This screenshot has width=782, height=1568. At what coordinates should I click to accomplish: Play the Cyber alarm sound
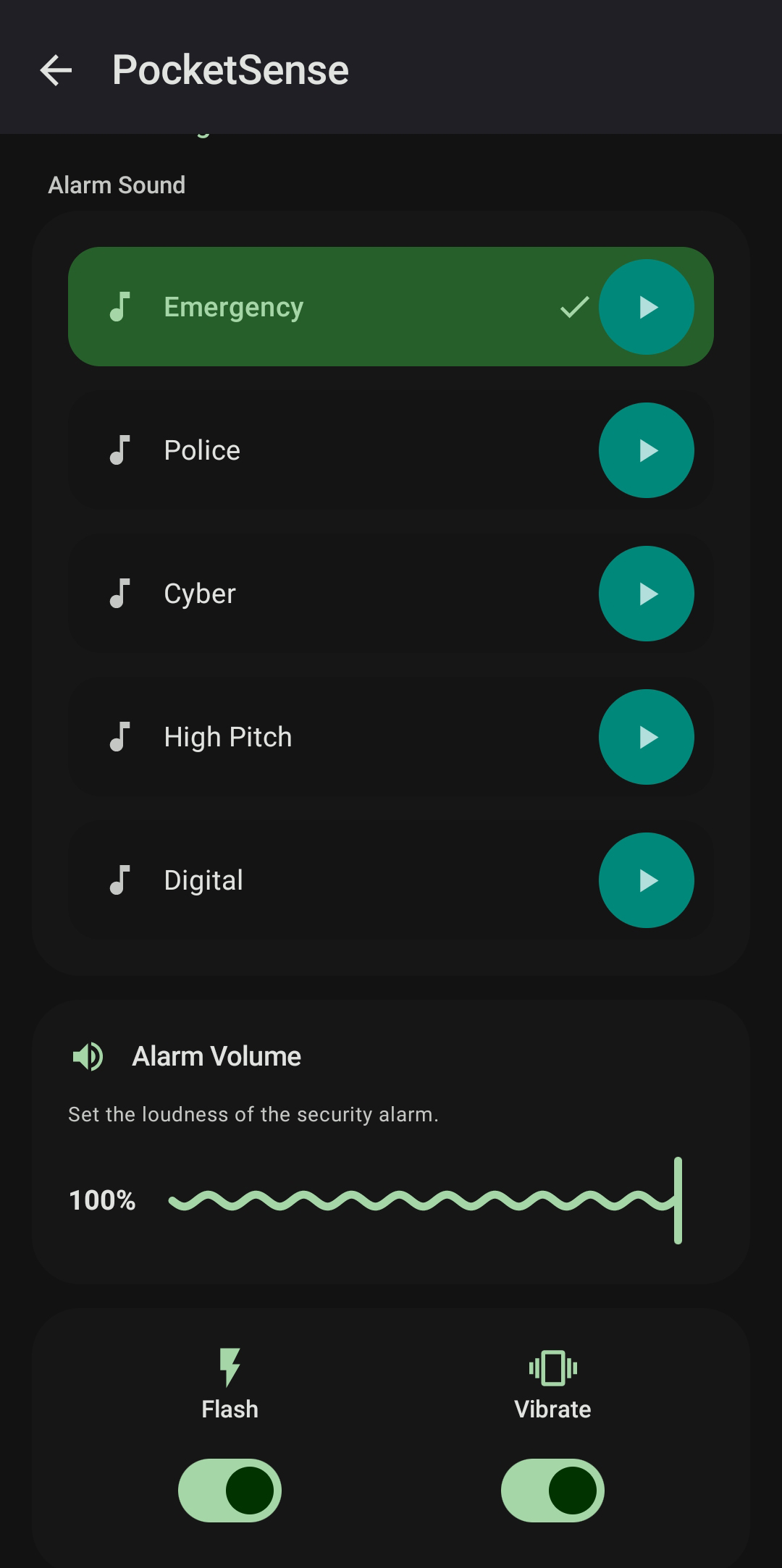647,594
